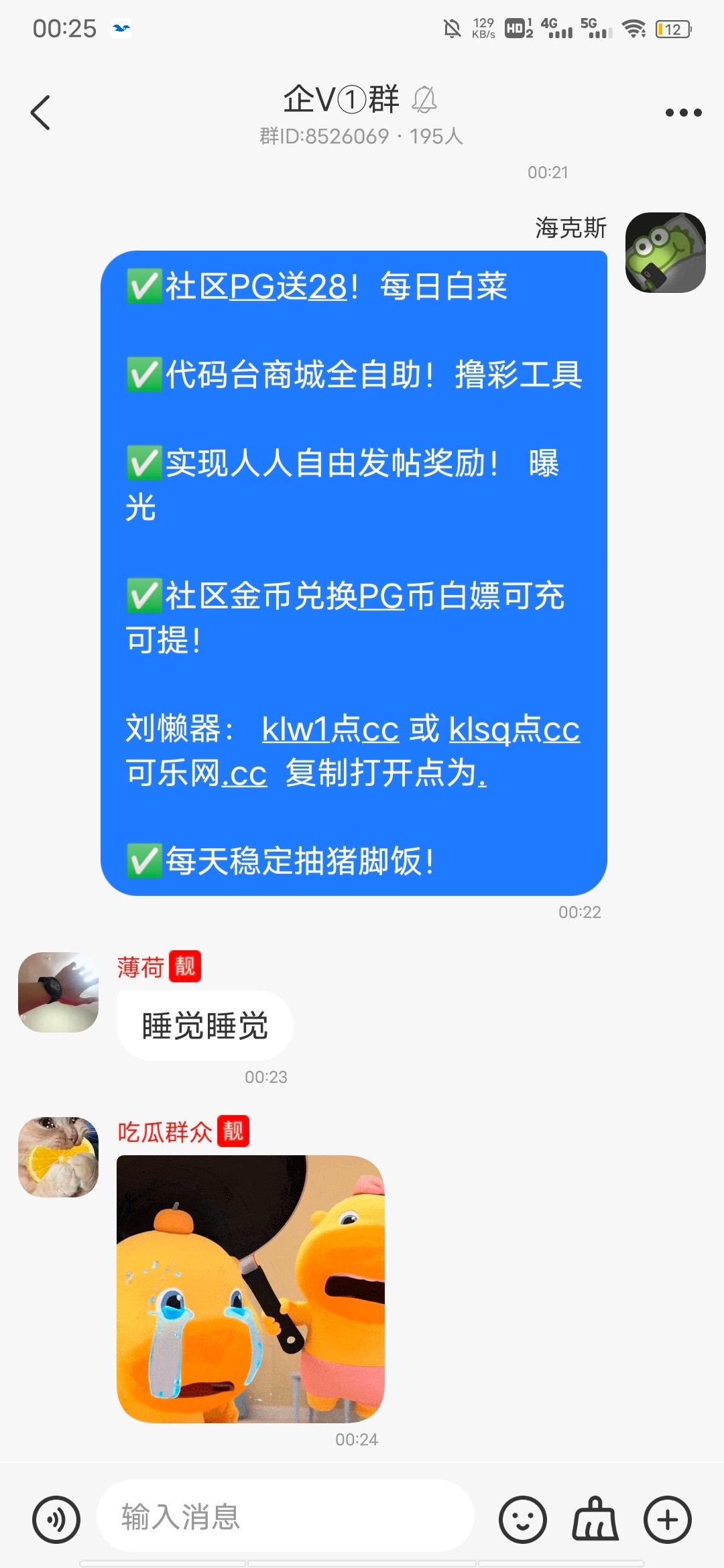Open the three-dot group options menu
724x1568 pixels.
[683, 113]
